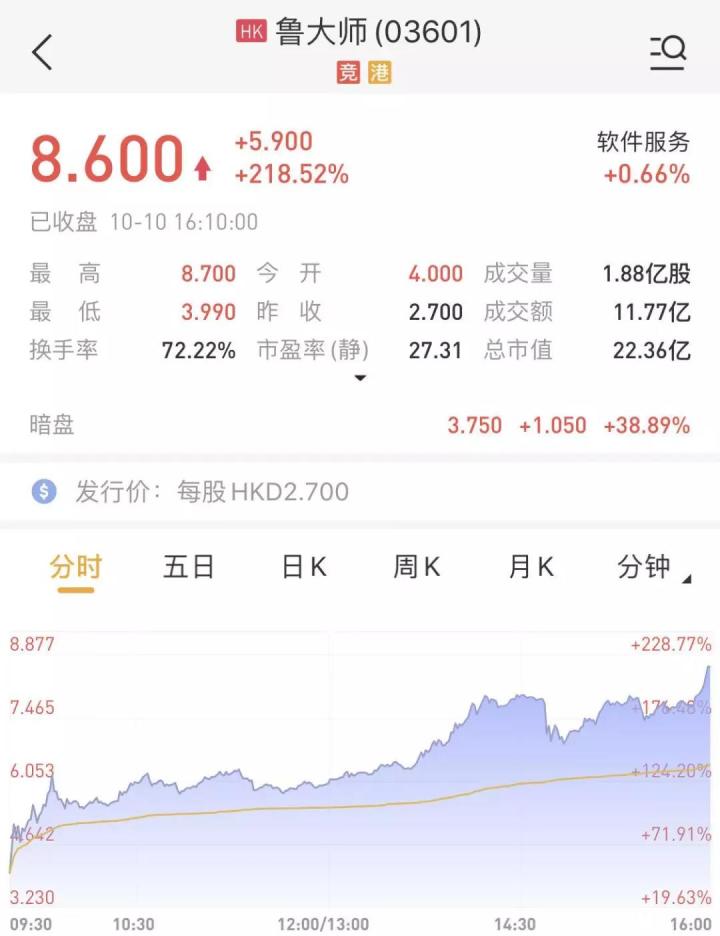Open the 日K chart tab
Screen dimensions: 720x936
[x=303, y=566]
